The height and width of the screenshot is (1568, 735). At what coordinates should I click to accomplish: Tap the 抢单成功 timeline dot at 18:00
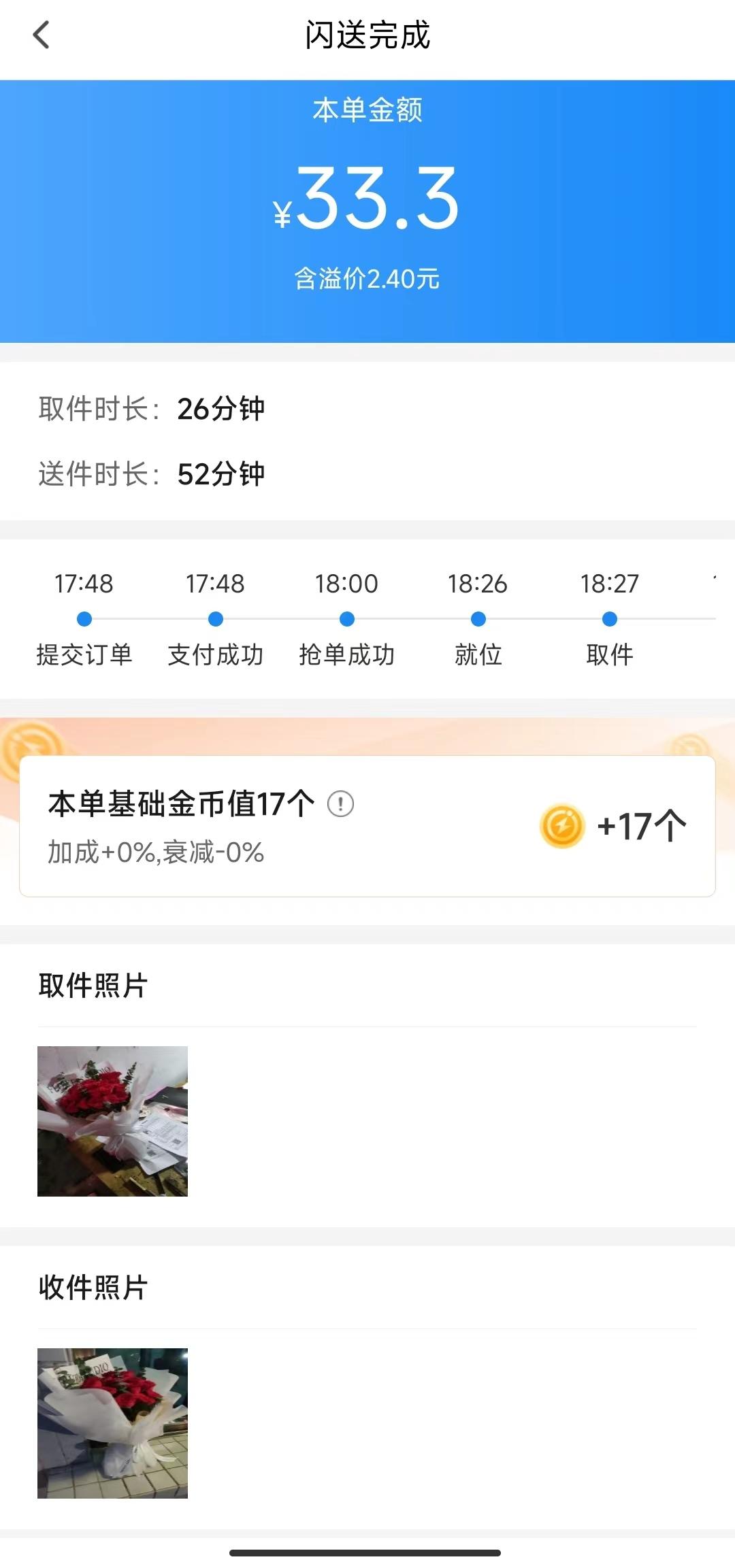pyautogui.click(x=346, y=619)
